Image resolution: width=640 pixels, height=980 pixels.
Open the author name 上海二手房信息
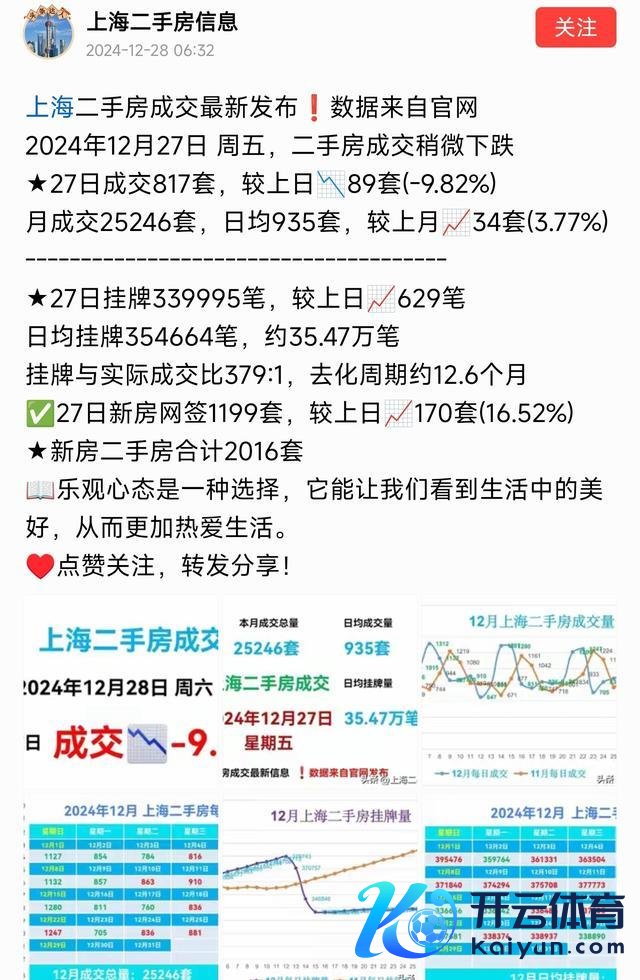click(x=162, y=21)
